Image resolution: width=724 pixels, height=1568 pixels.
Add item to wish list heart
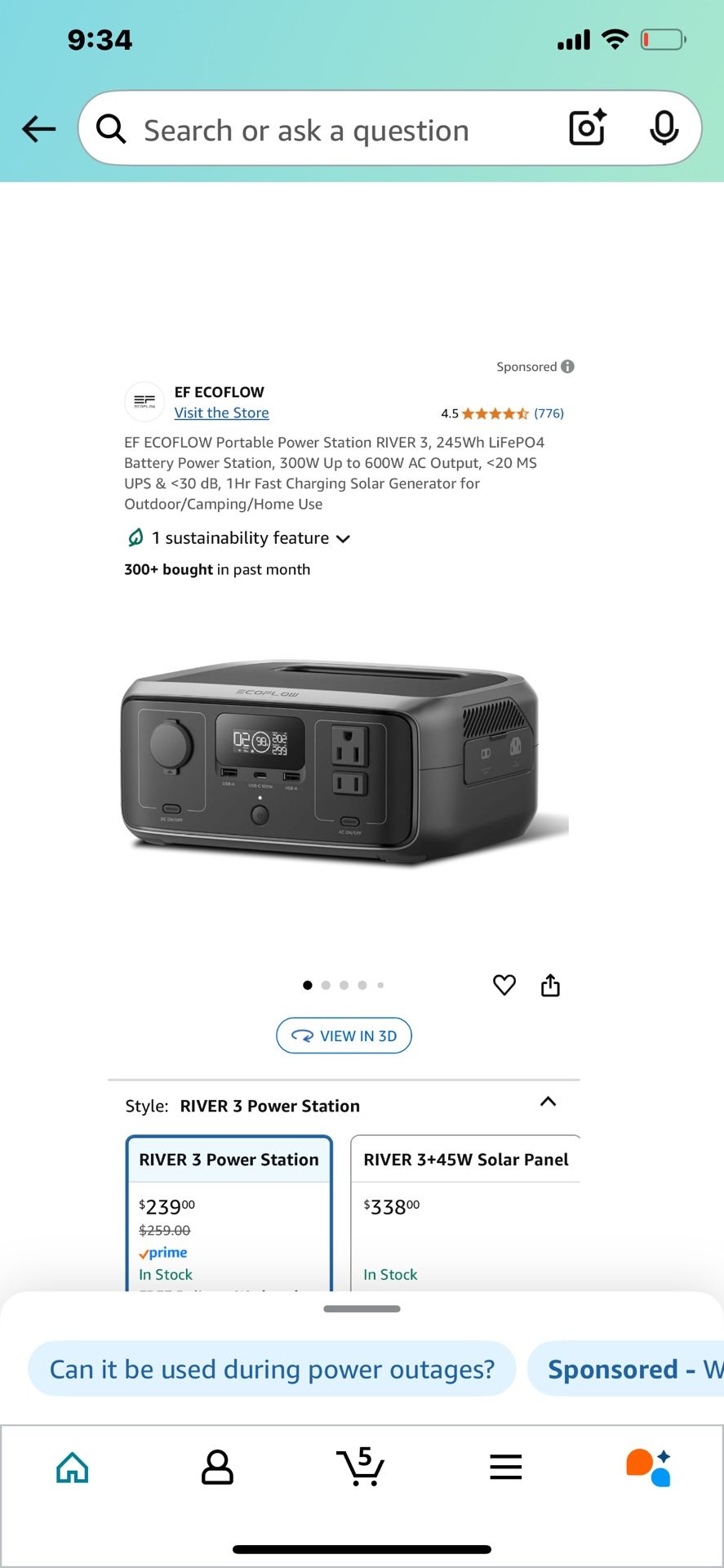point(504,986)
